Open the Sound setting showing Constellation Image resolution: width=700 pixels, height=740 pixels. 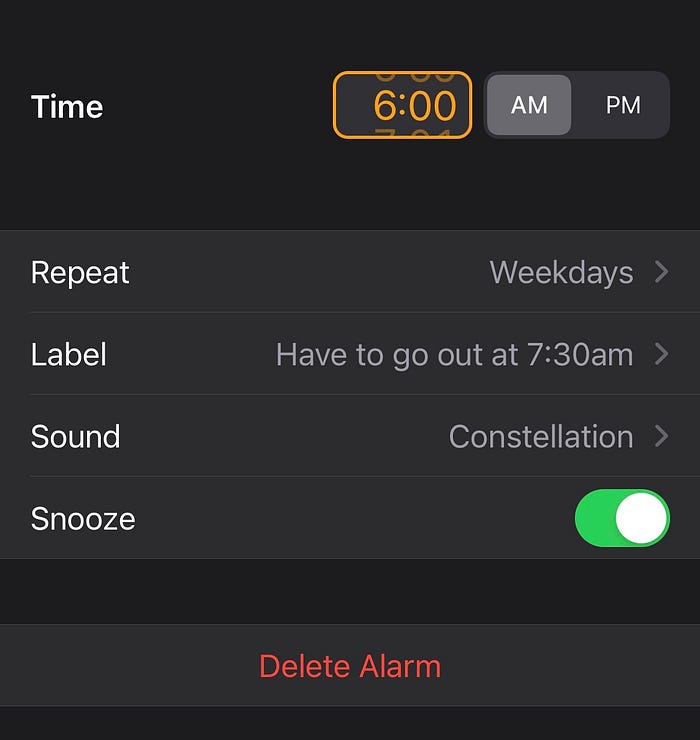(350, 436)
